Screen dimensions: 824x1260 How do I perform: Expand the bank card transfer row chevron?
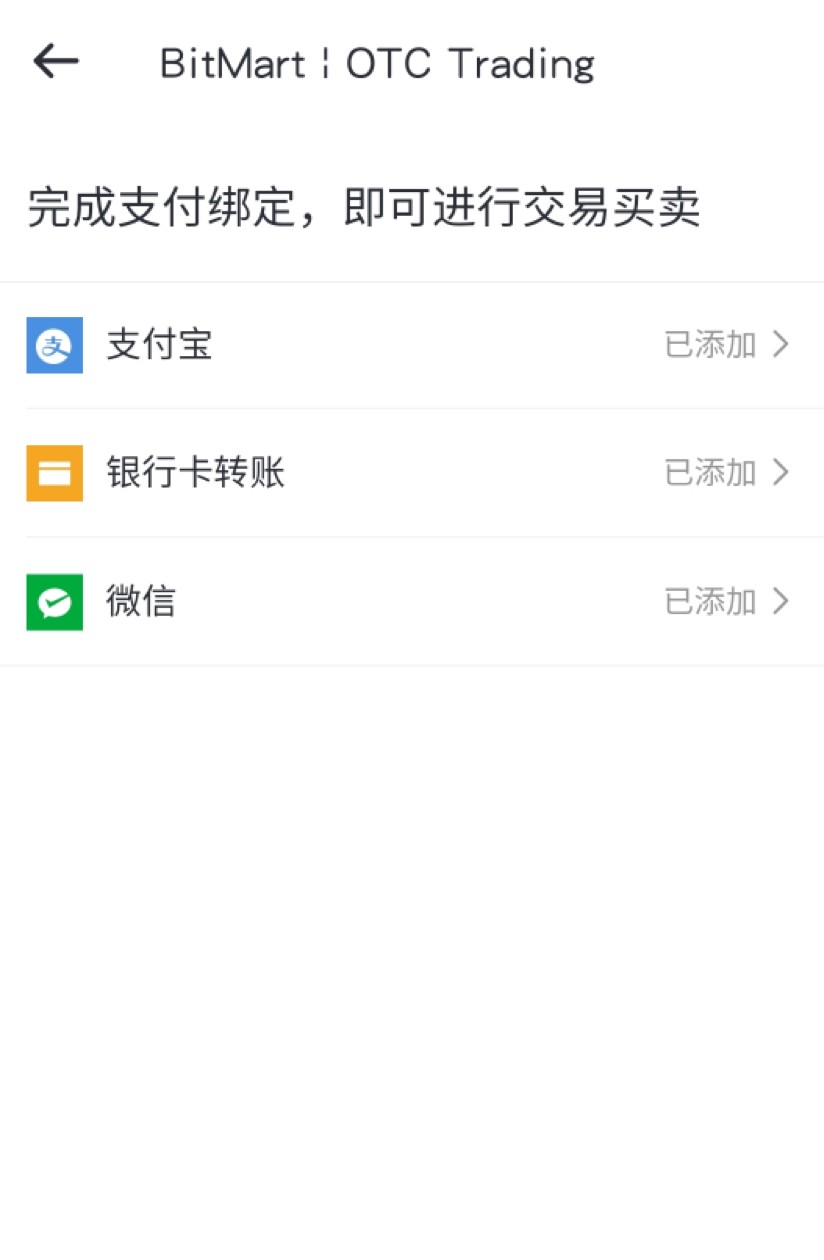(x=780, y=473)
